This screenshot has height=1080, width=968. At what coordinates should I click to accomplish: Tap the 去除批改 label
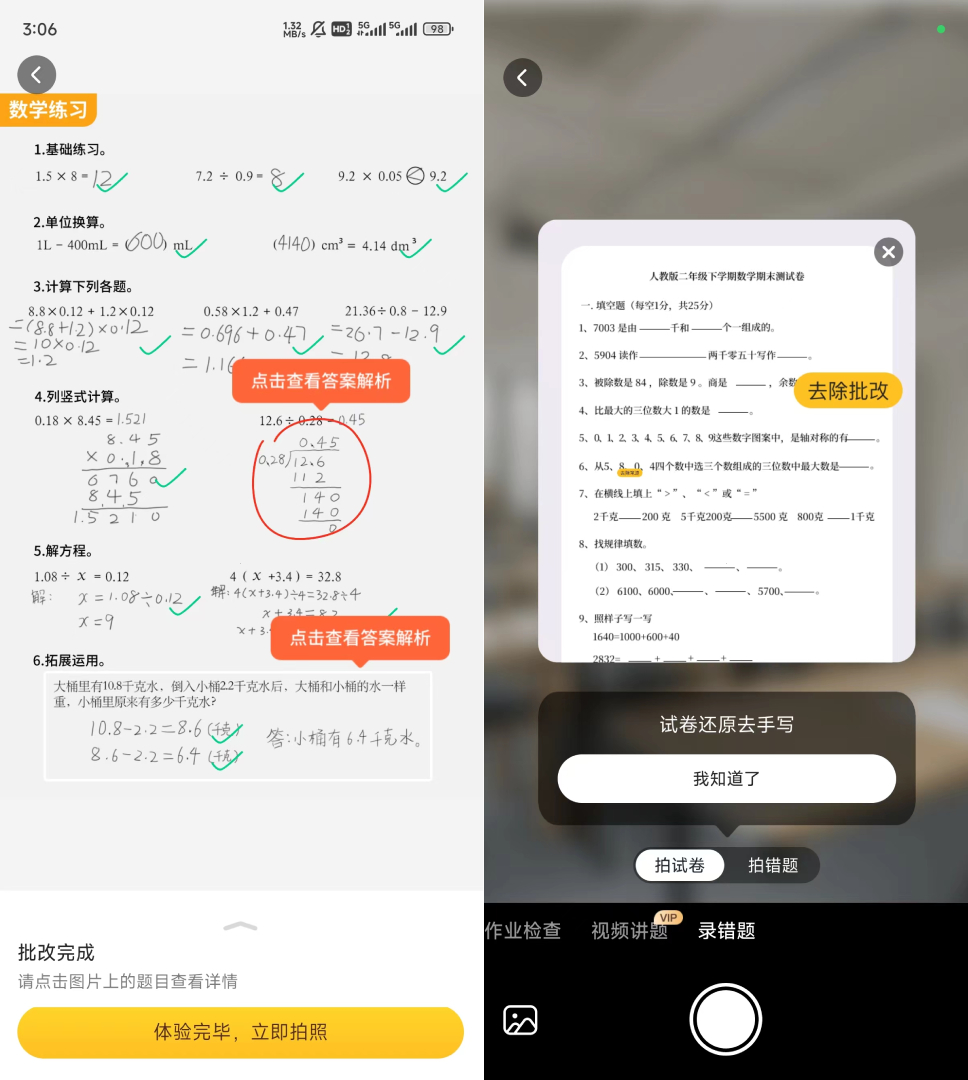tap(848, 391)
